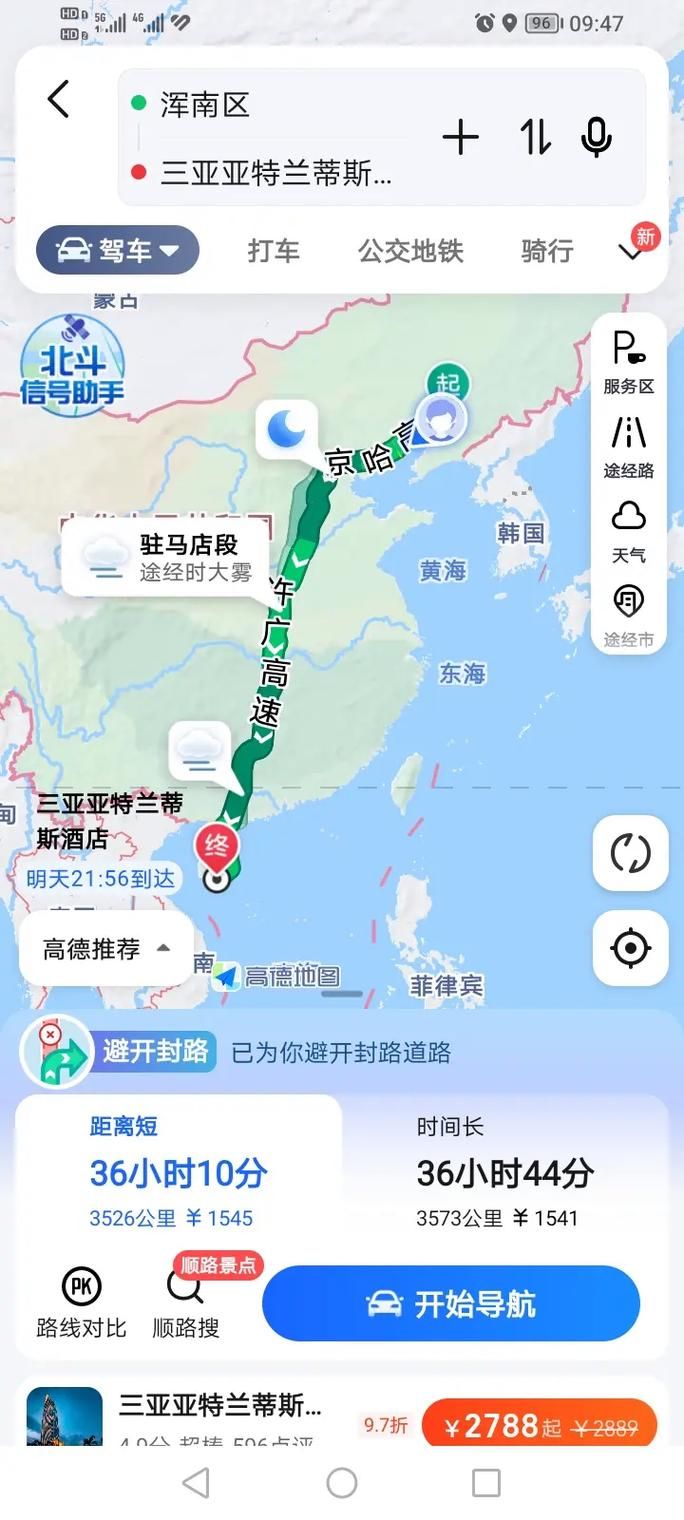Image resolution: width=684 pixels, height=1520 pixels.
Task: Edit destination 三亚亚特兰蒂斯
Action: [x=275, y=173]
